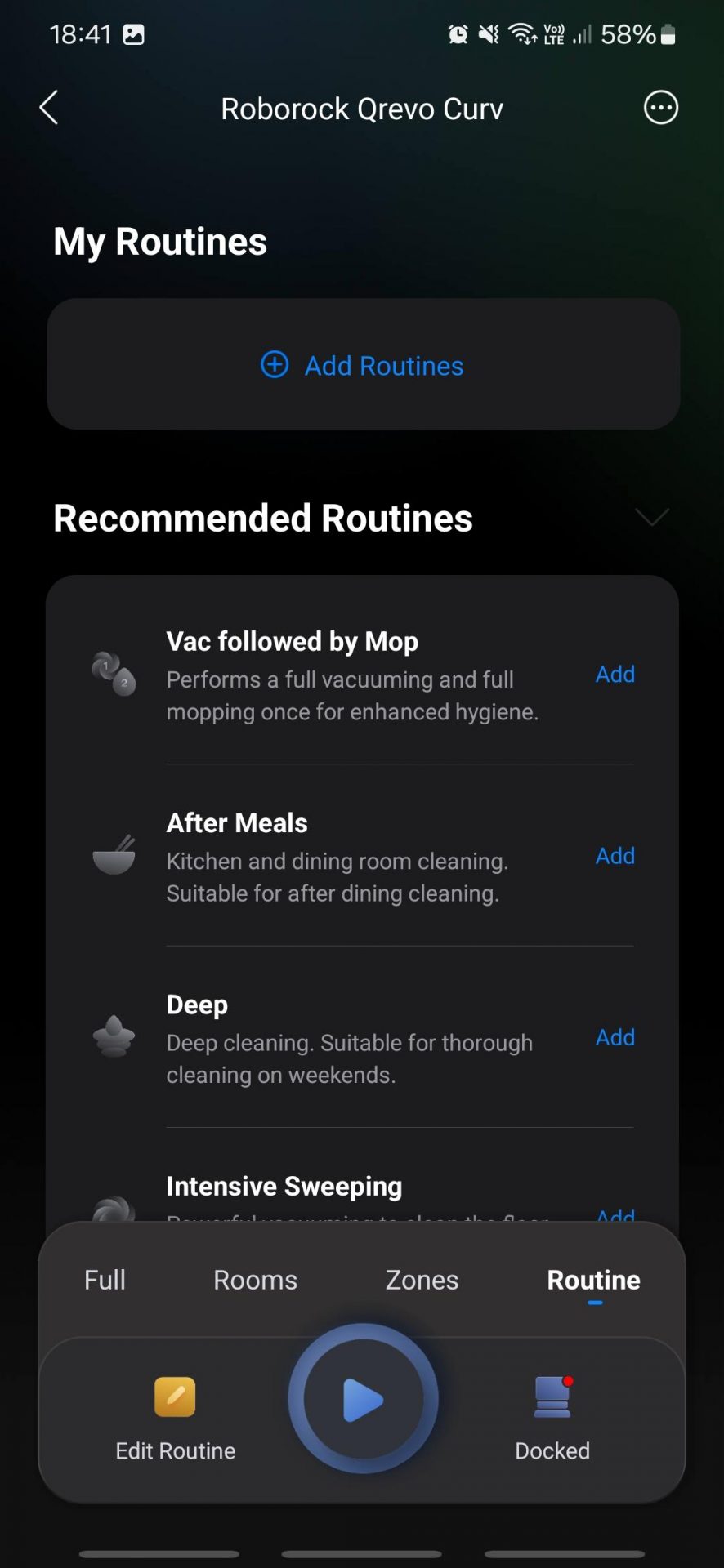Add the After Meals routine
The width and height of the screenshot is (724, 1568).
point(615,856)
